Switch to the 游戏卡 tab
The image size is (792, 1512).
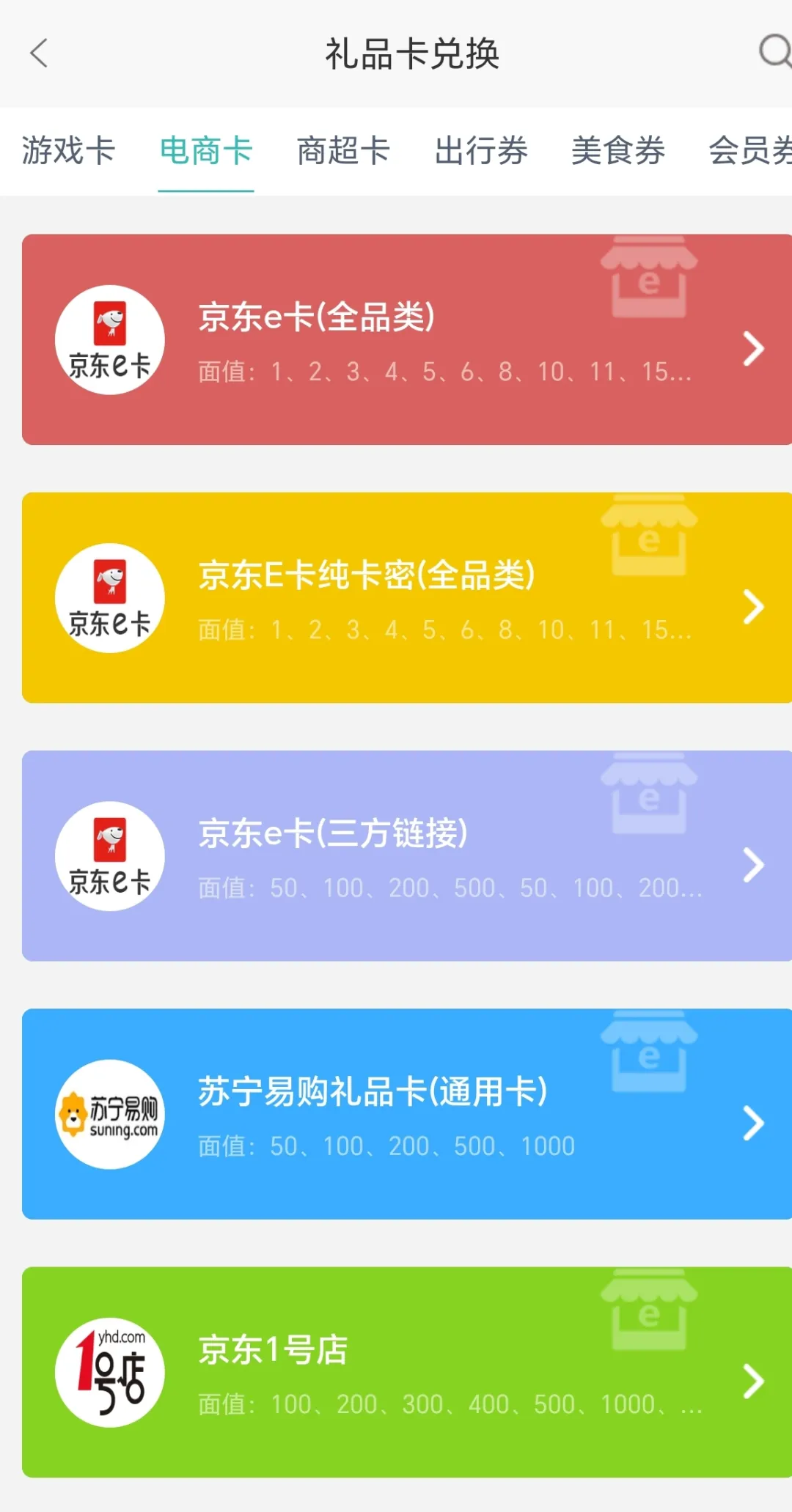click(x=68, y=150)
